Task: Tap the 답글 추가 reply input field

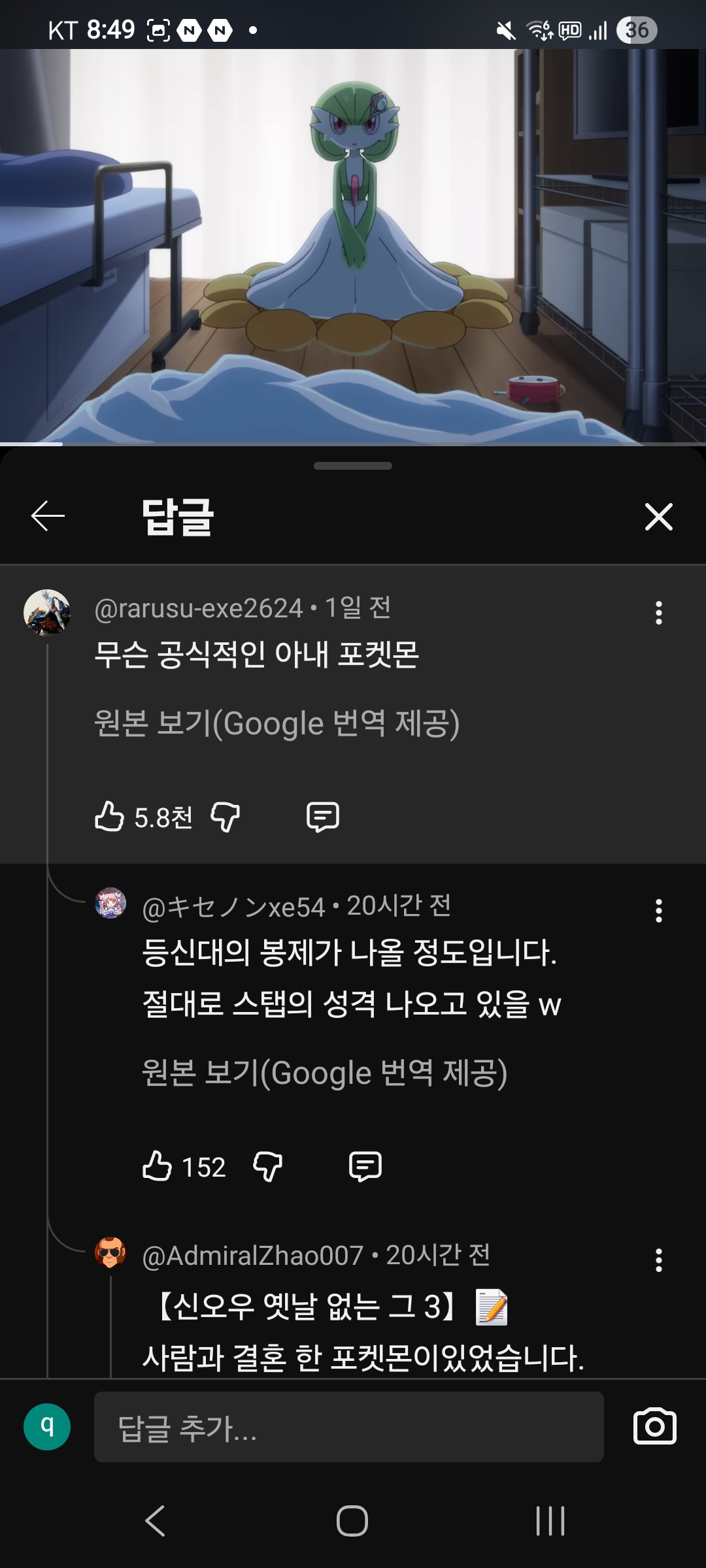Action: click(348, 1427)
